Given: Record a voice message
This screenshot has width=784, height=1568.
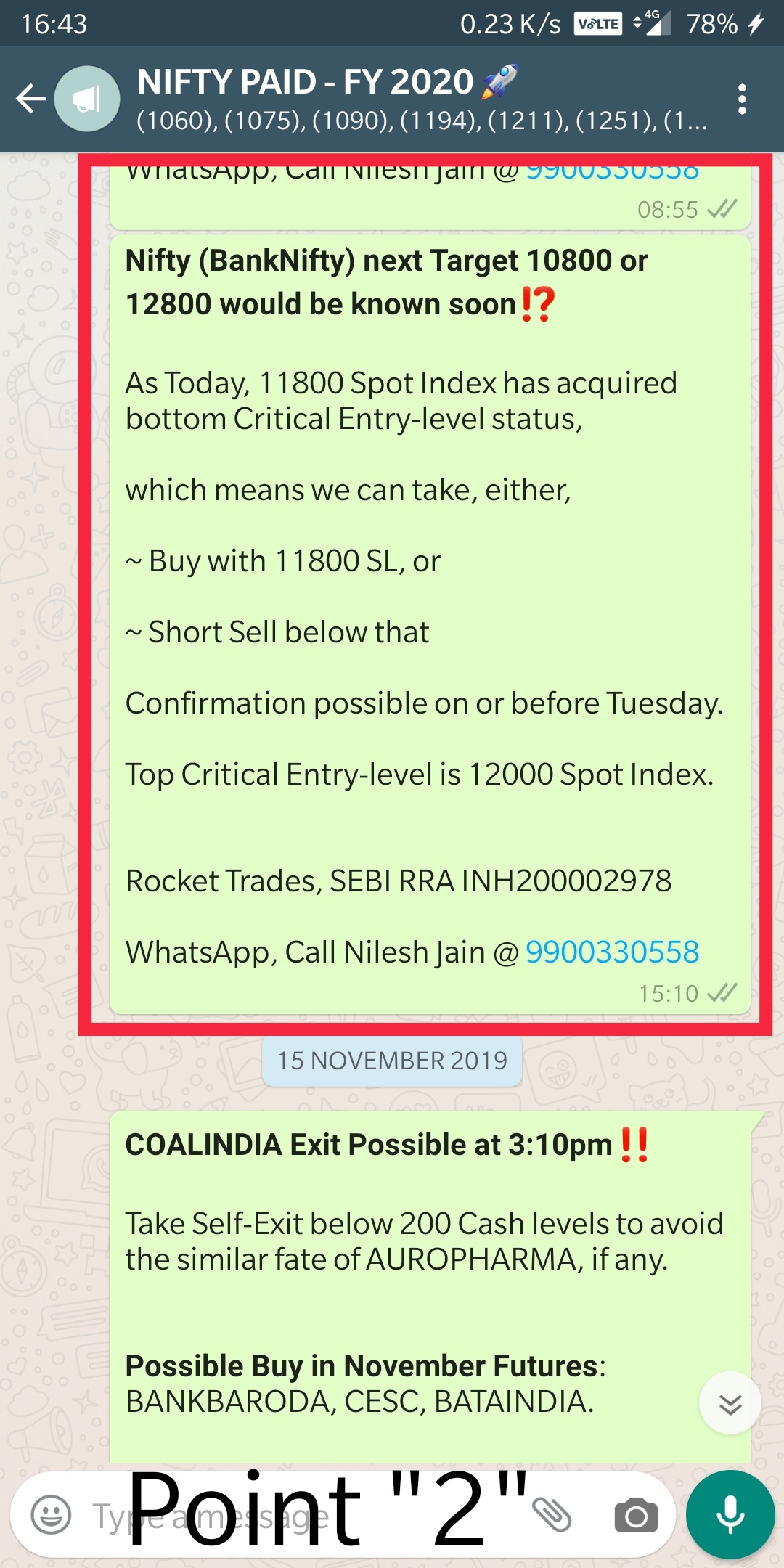Looking at the screenshot, I should pos(730,1515).
